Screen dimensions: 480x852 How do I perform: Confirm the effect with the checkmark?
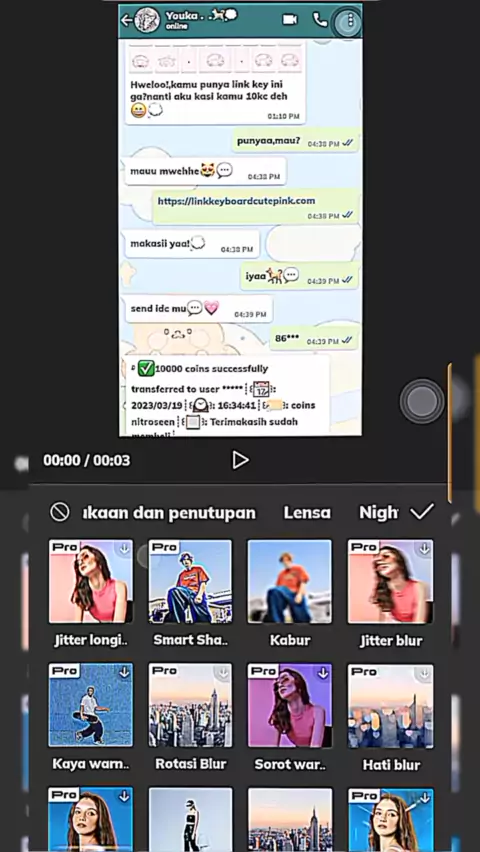pos(421,511)
